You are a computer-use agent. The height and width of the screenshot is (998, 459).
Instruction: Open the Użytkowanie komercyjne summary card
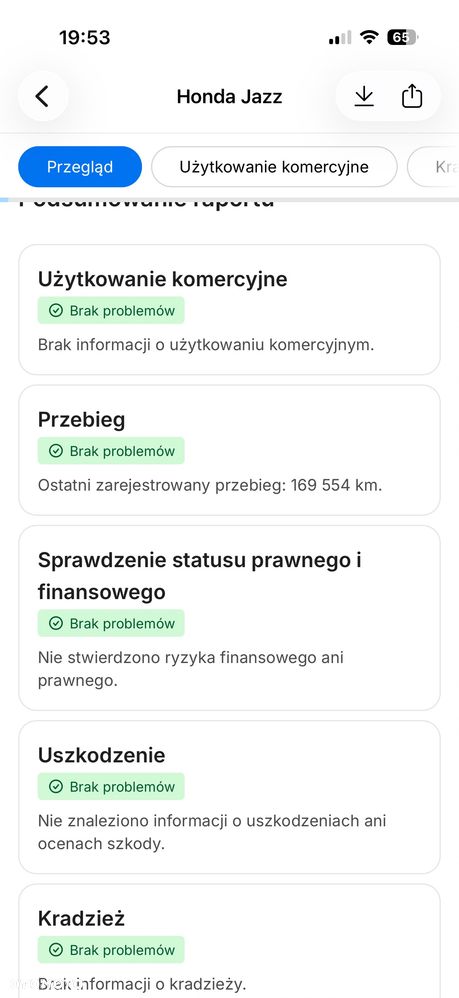229,310
